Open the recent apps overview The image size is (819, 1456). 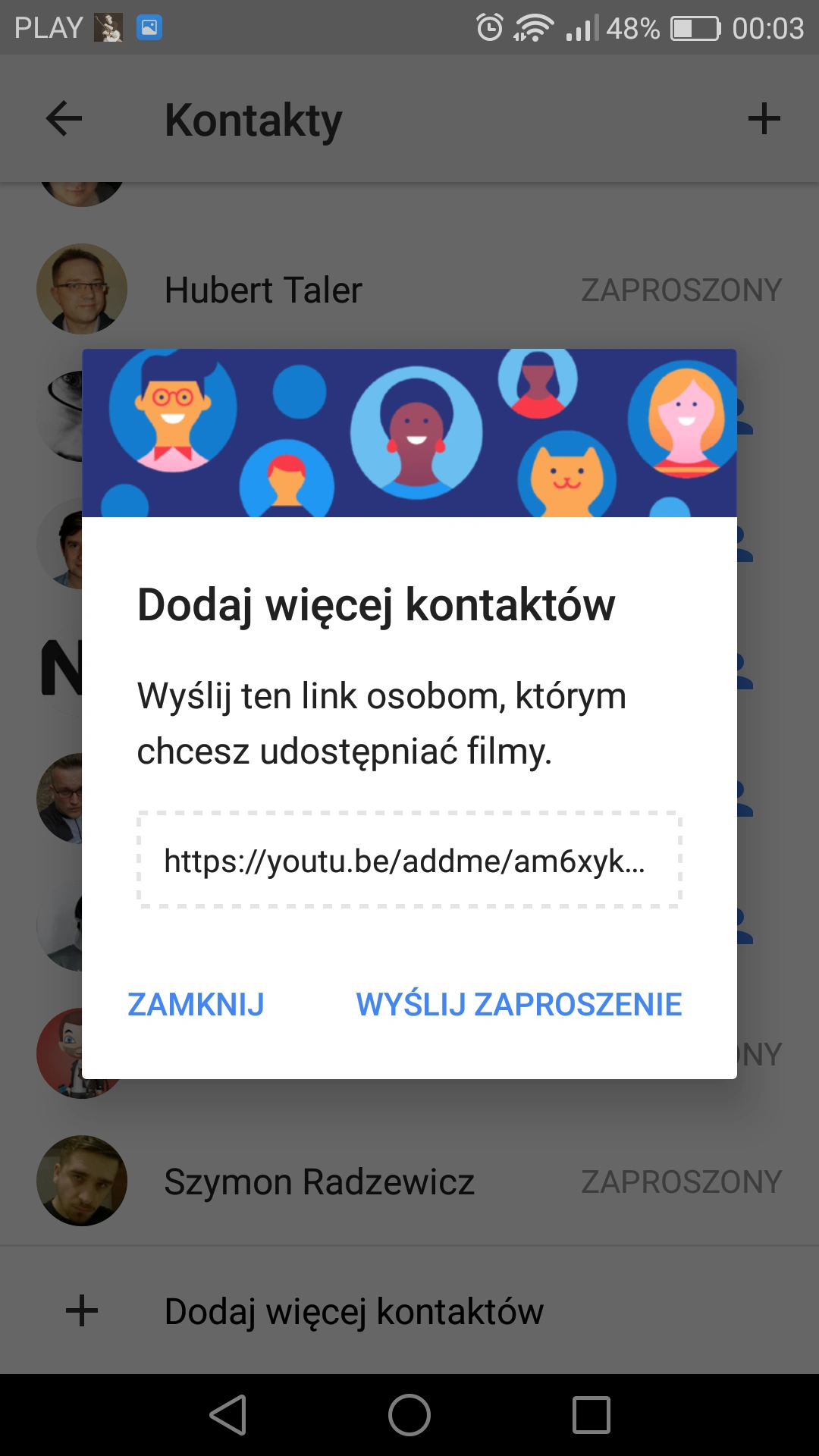click(591, 1415)
